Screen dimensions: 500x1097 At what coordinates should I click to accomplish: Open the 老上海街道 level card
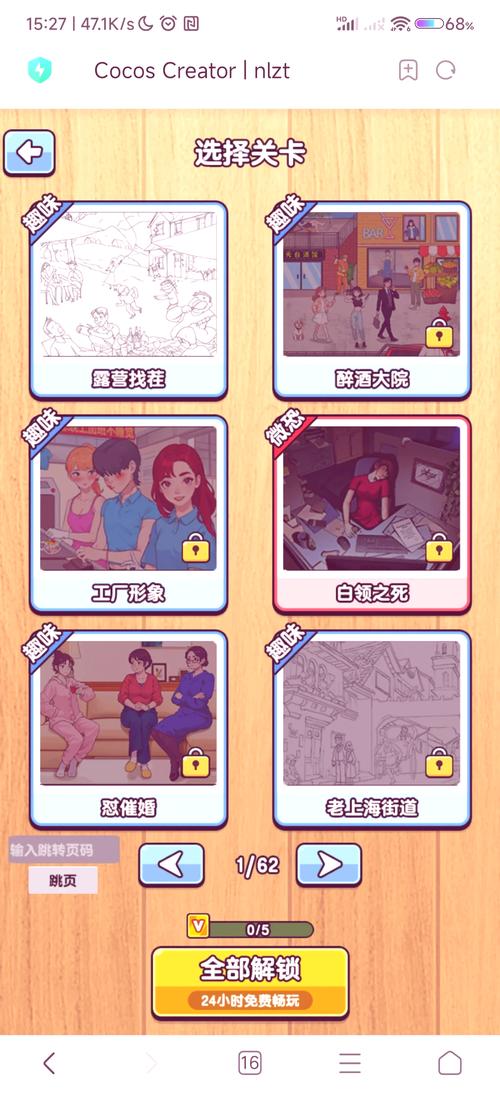pos(372,729)
